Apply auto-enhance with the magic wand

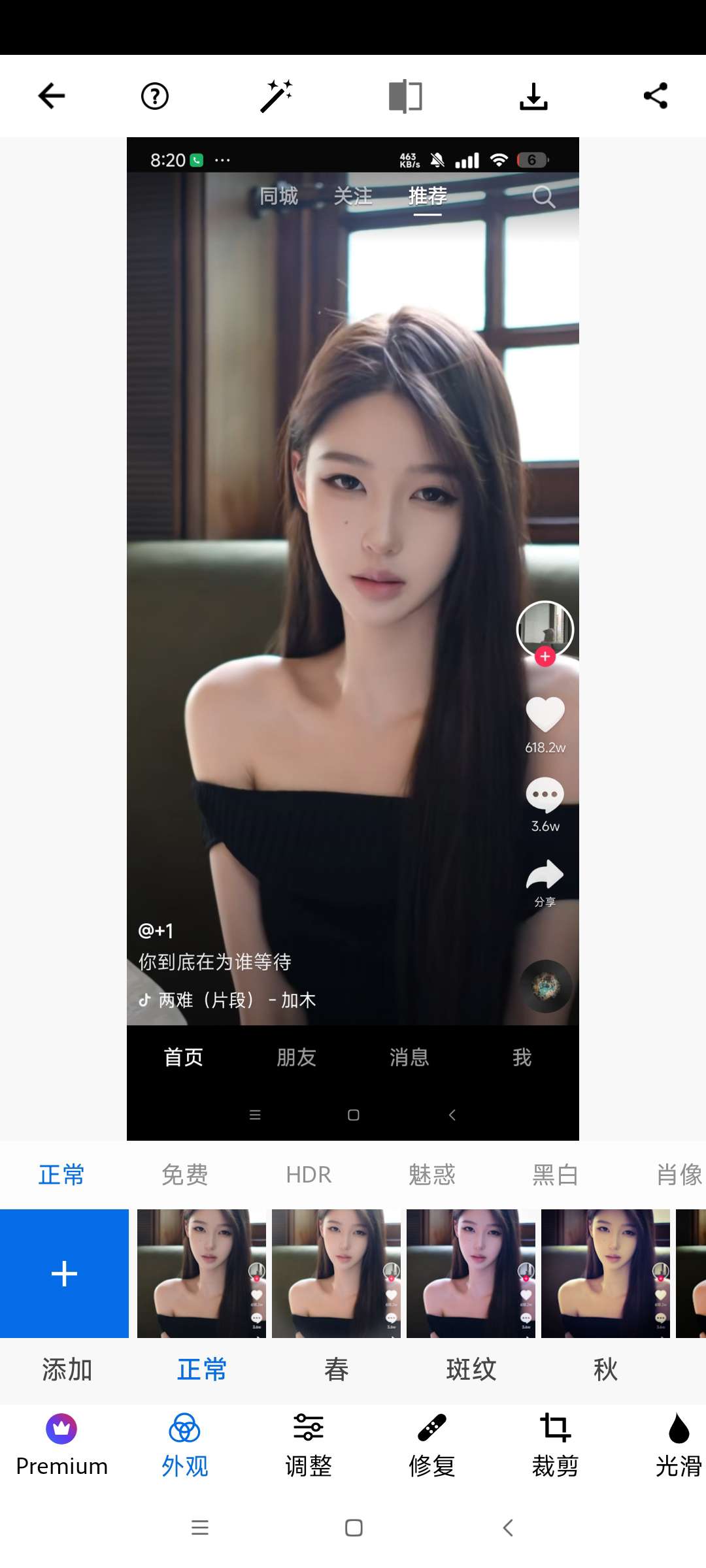click(277, 96)
